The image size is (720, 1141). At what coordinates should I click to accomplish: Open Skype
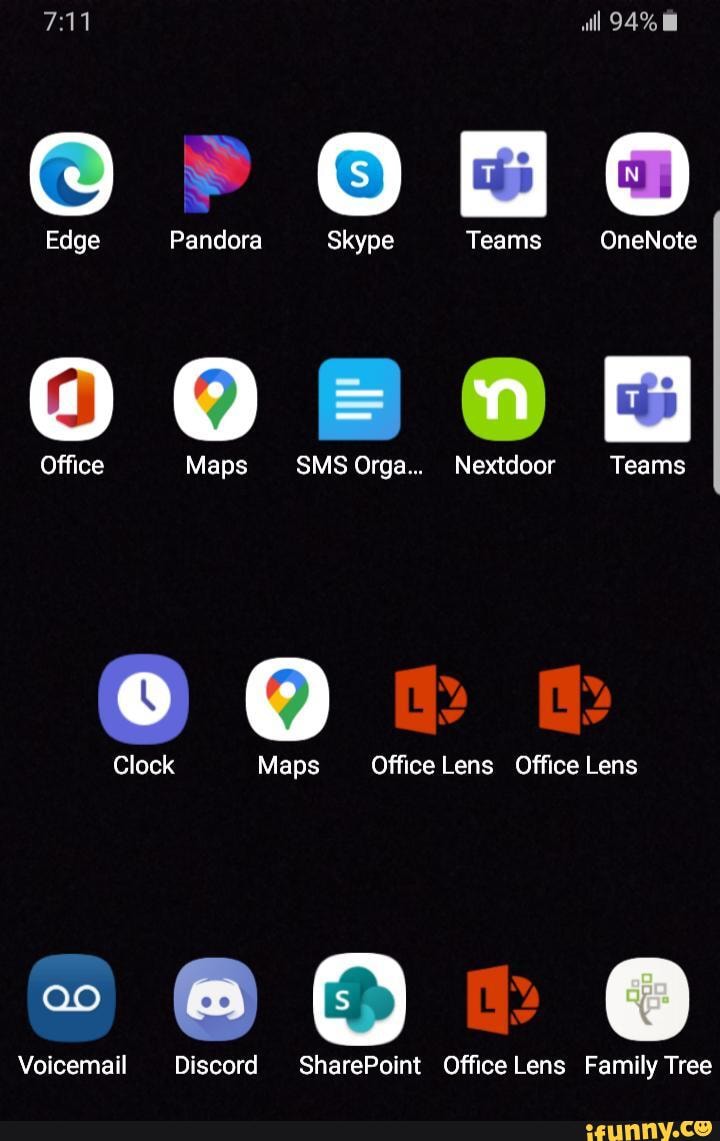[360, 173]
